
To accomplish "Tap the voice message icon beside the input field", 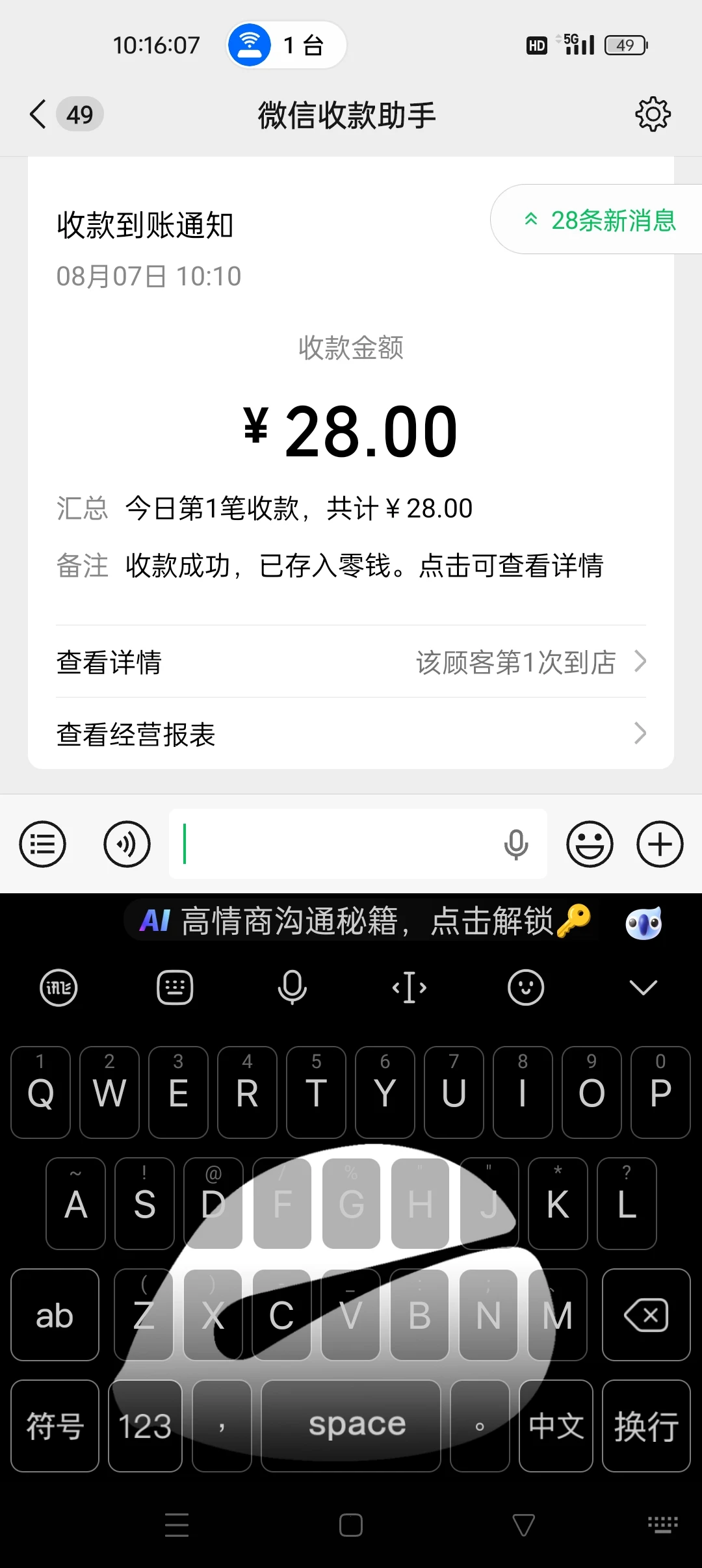I will point(127,843).
